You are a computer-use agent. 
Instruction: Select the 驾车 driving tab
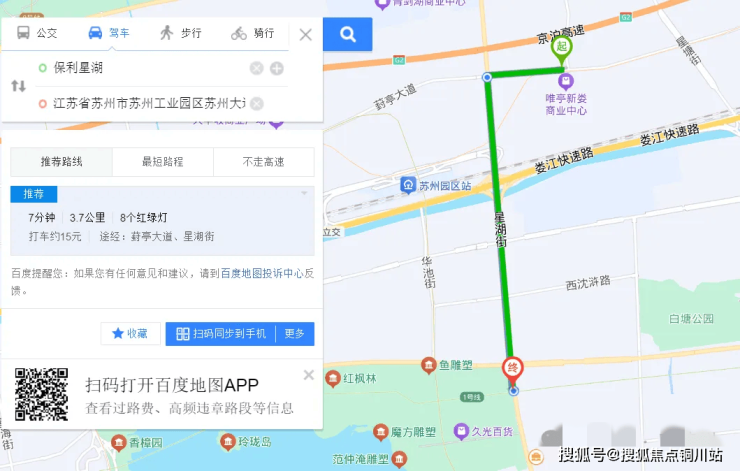tap(109, 33)
